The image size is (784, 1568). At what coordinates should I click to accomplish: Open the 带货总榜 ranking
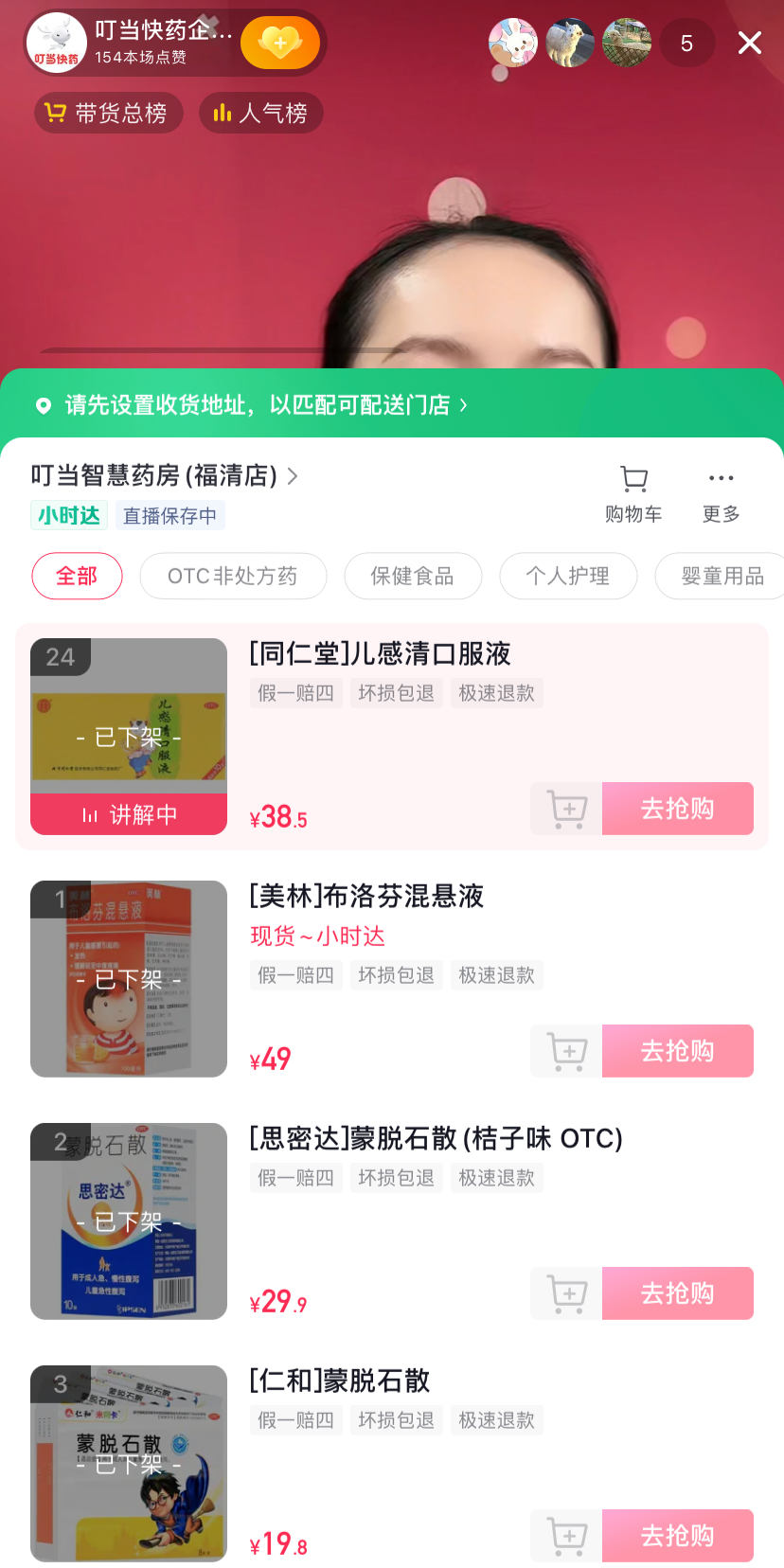click(x=108, y=114)
